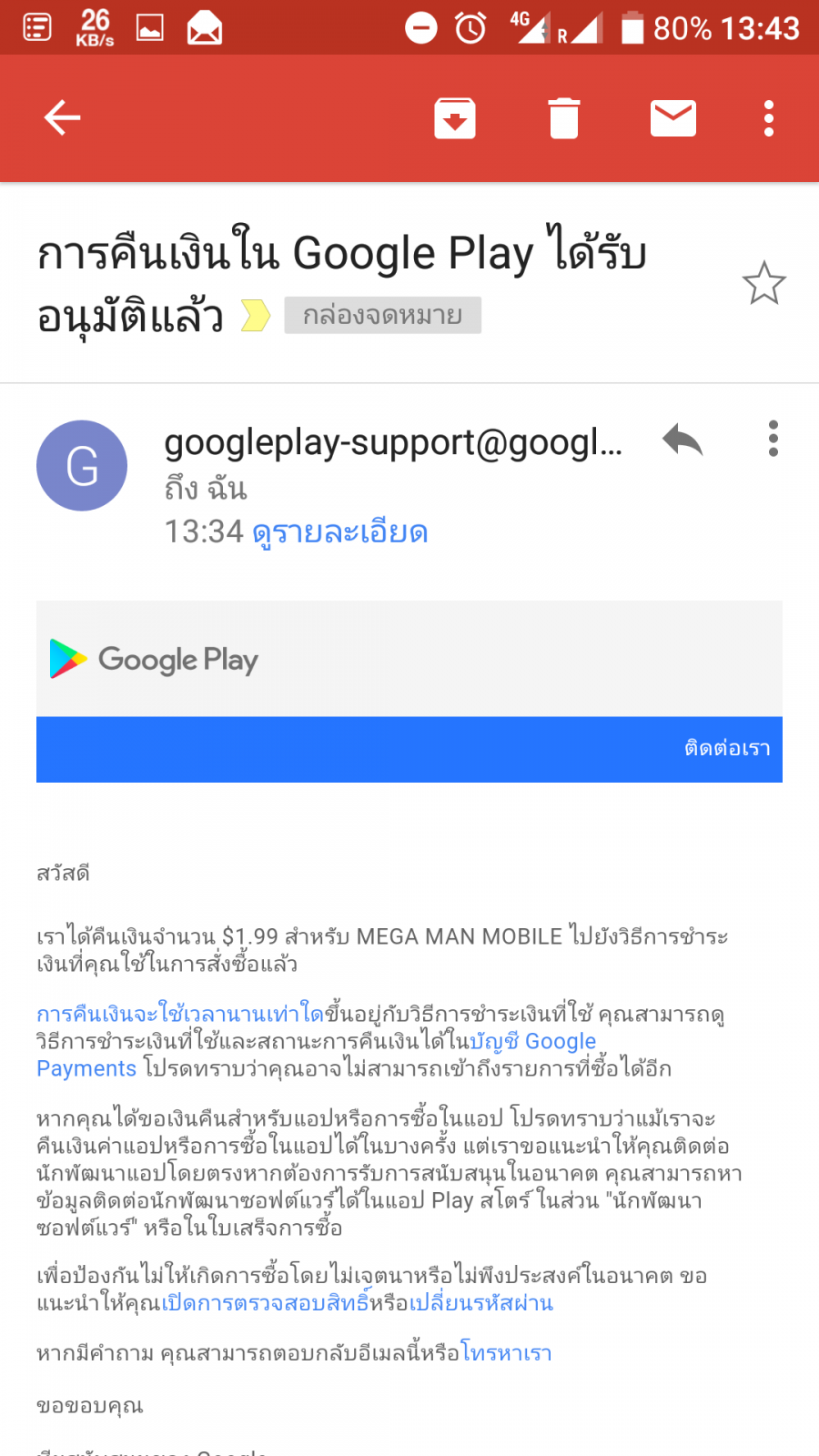The image size is (819, 1456).
Task: Reply to googleplay-support message
Action: (682, 440)
